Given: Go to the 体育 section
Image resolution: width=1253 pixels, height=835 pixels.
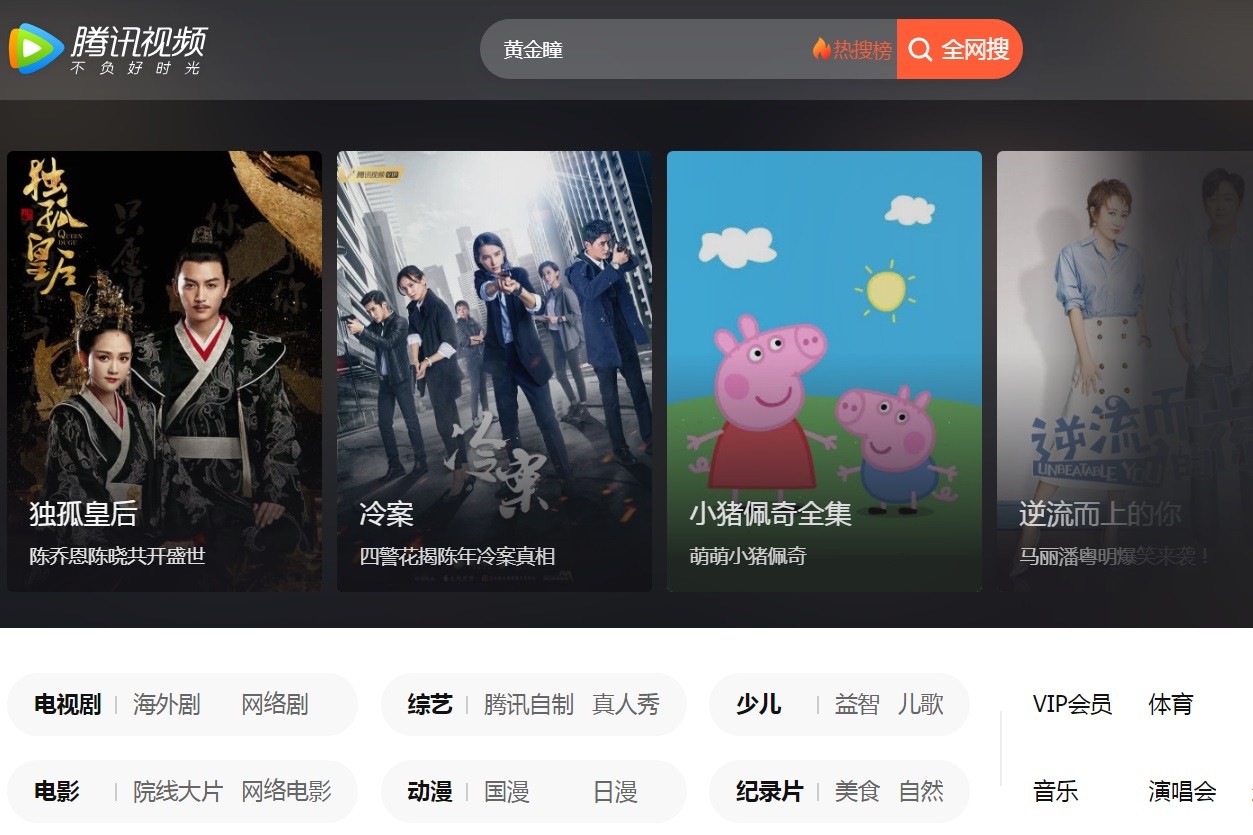Looking at the screenshot, I should (1171, 705).
